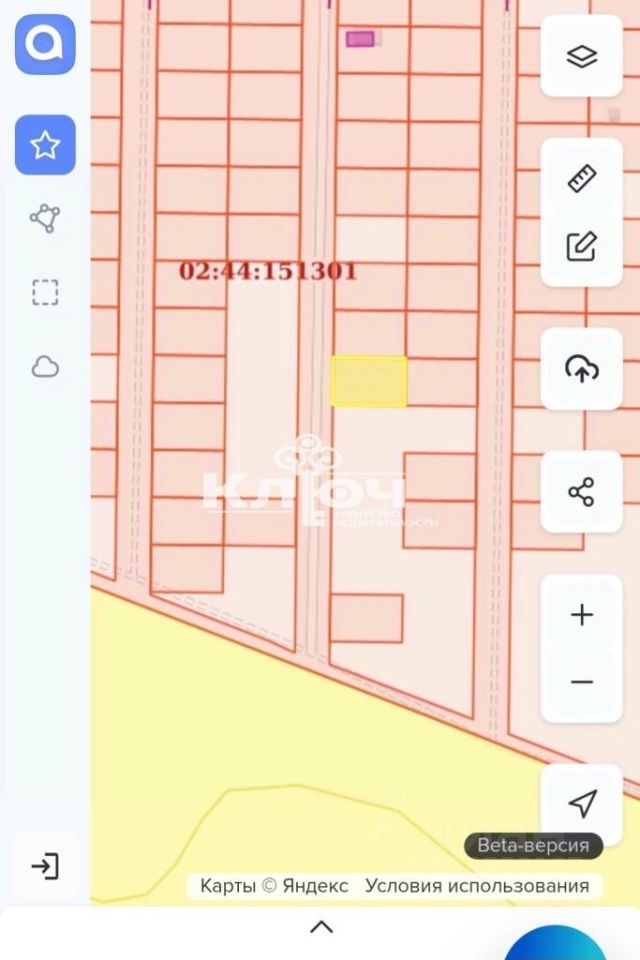640x960 pixels.
Task: Activate the dashed rectangle selection tool
Action: 45,292
